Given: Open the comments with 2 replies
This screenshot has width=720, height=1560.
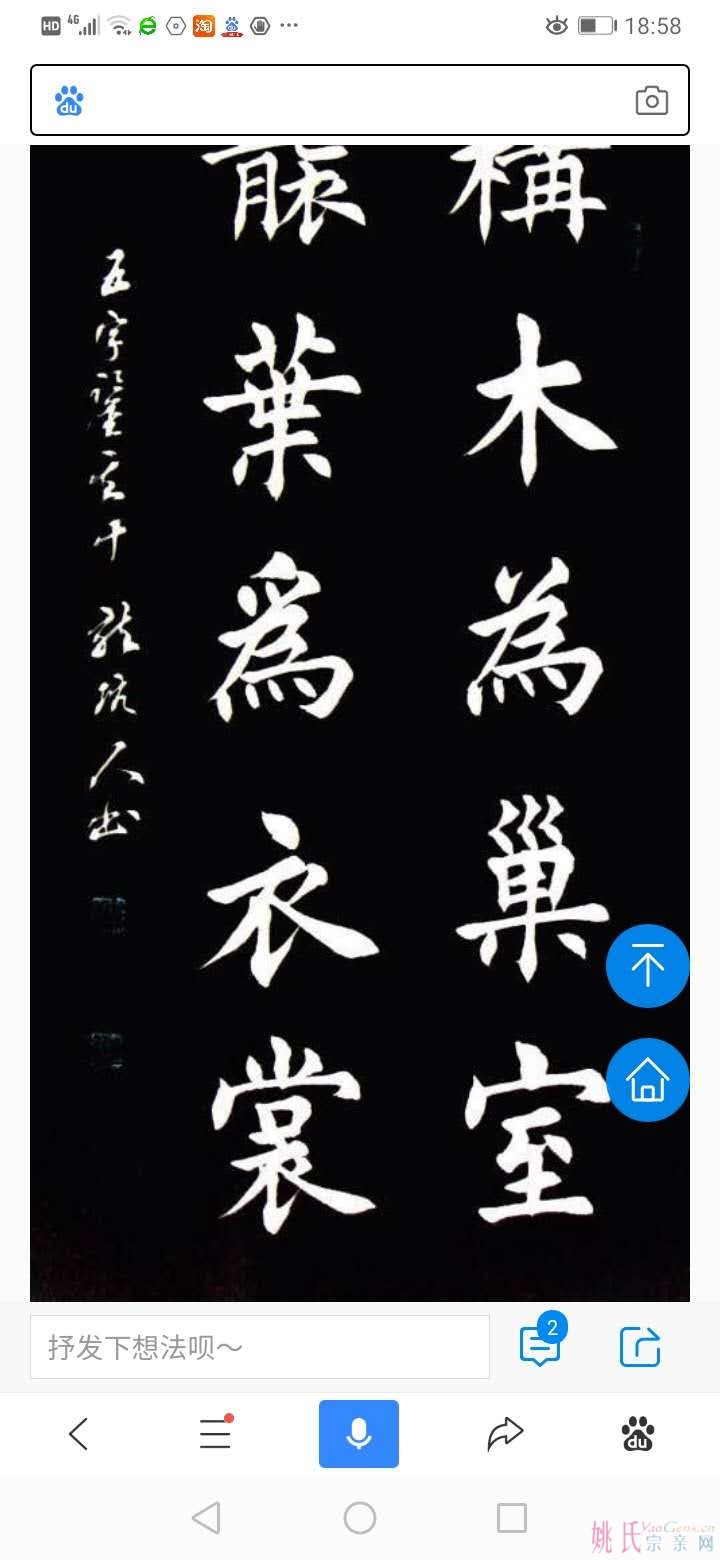Looking at the screenshot, I should 540,1345.
